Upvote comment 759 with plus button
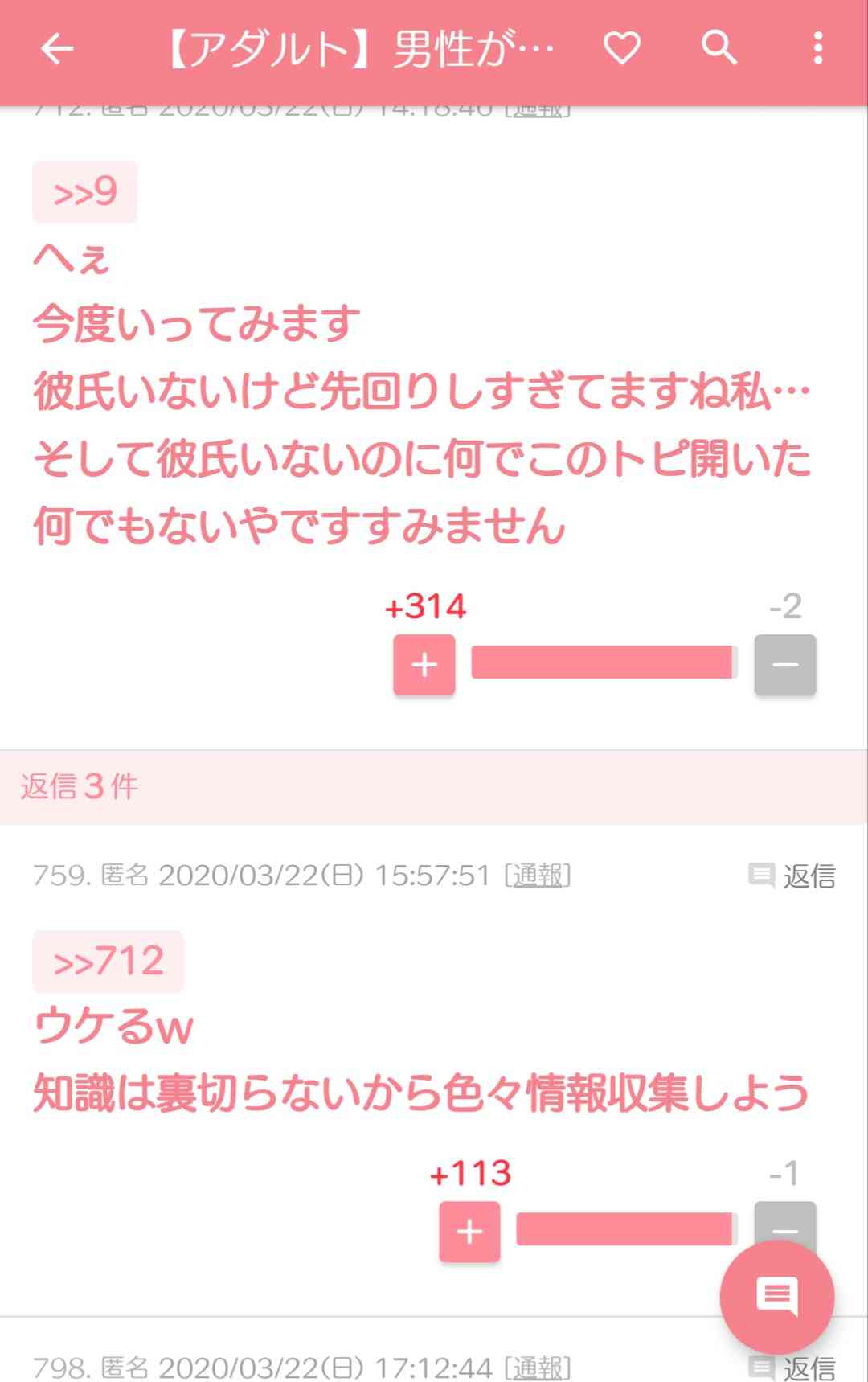 (469, 1232)
